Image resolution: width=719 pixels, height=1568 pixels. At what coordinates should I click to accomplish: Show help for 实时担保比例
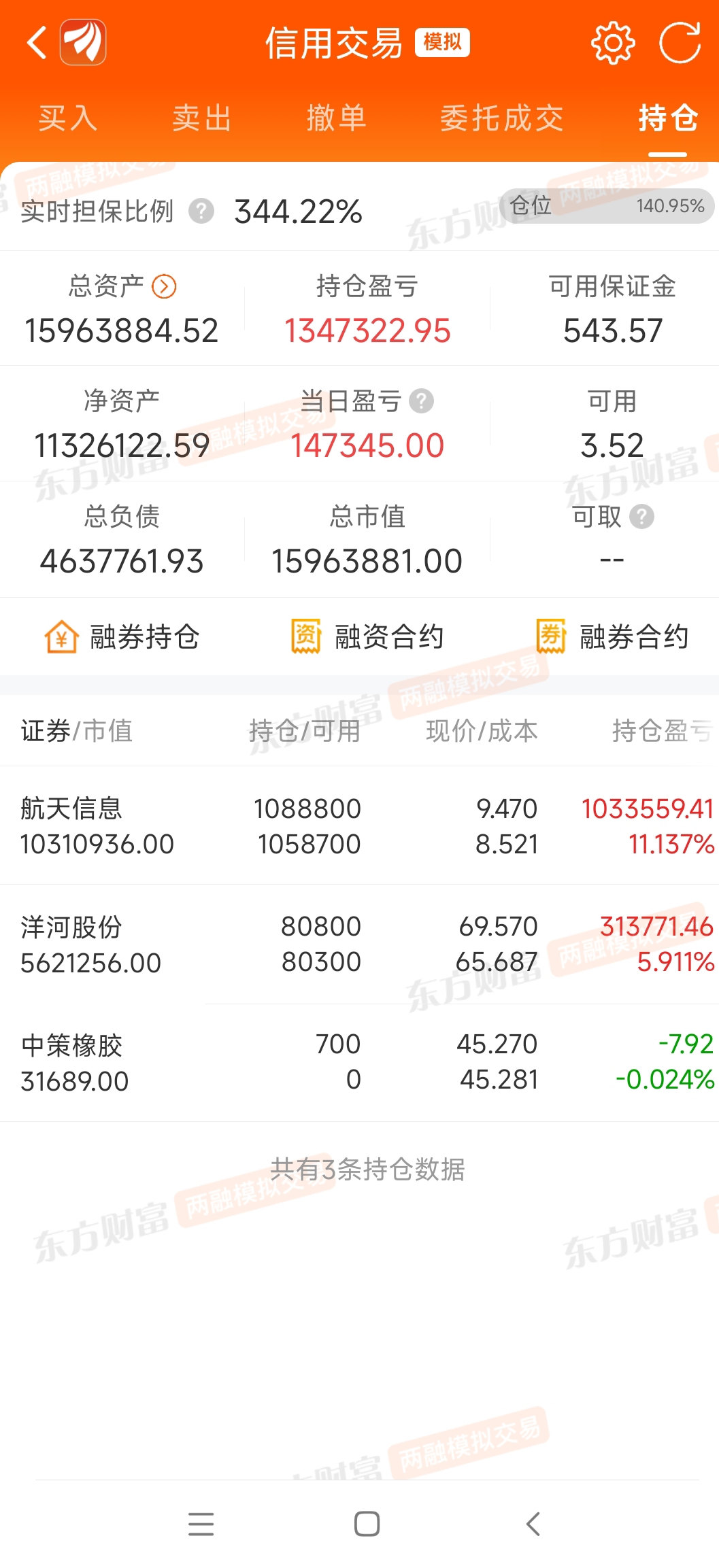point(201,211)
